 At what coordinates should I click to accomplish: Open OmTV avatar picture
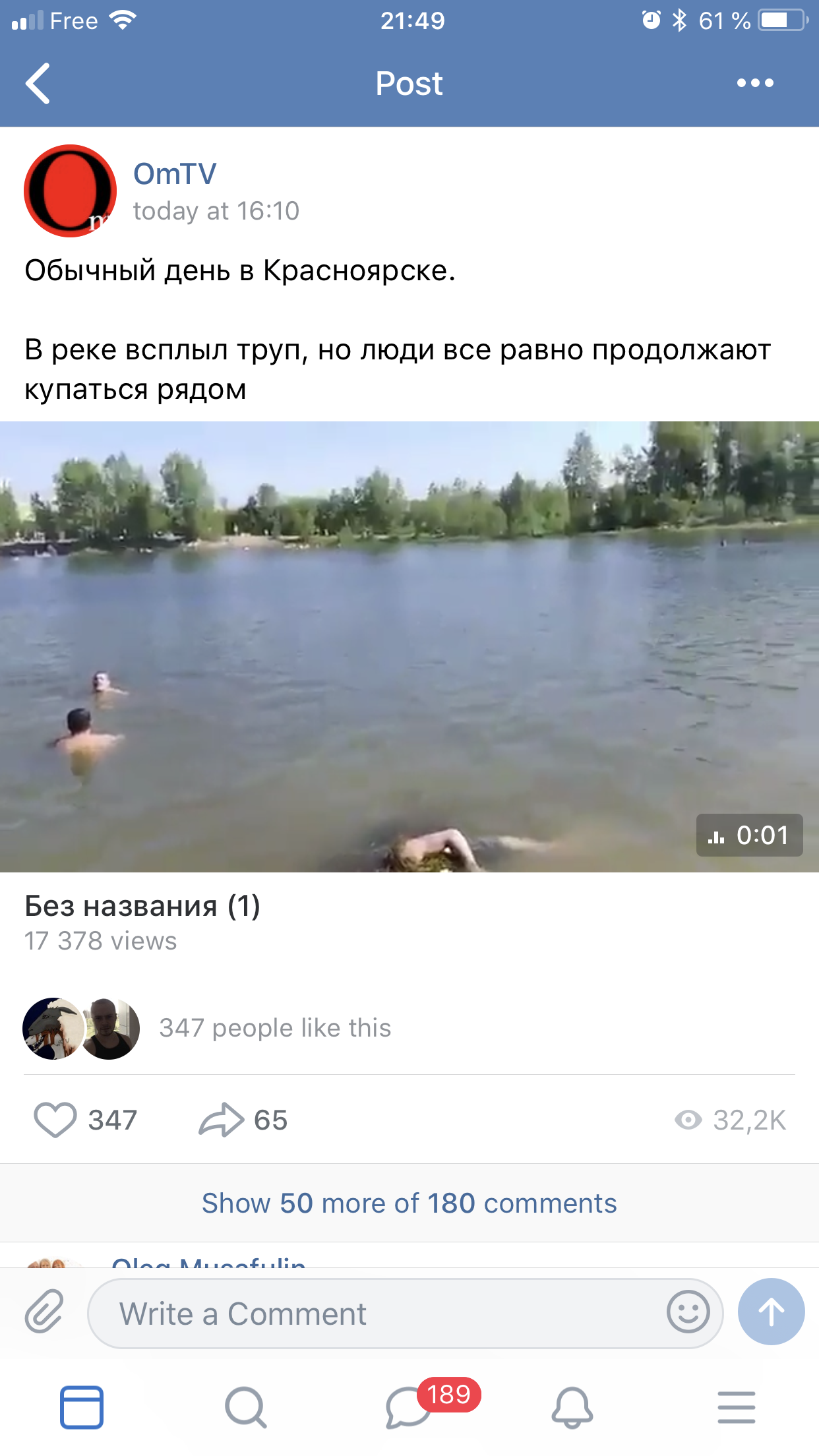tap(71, 191)
